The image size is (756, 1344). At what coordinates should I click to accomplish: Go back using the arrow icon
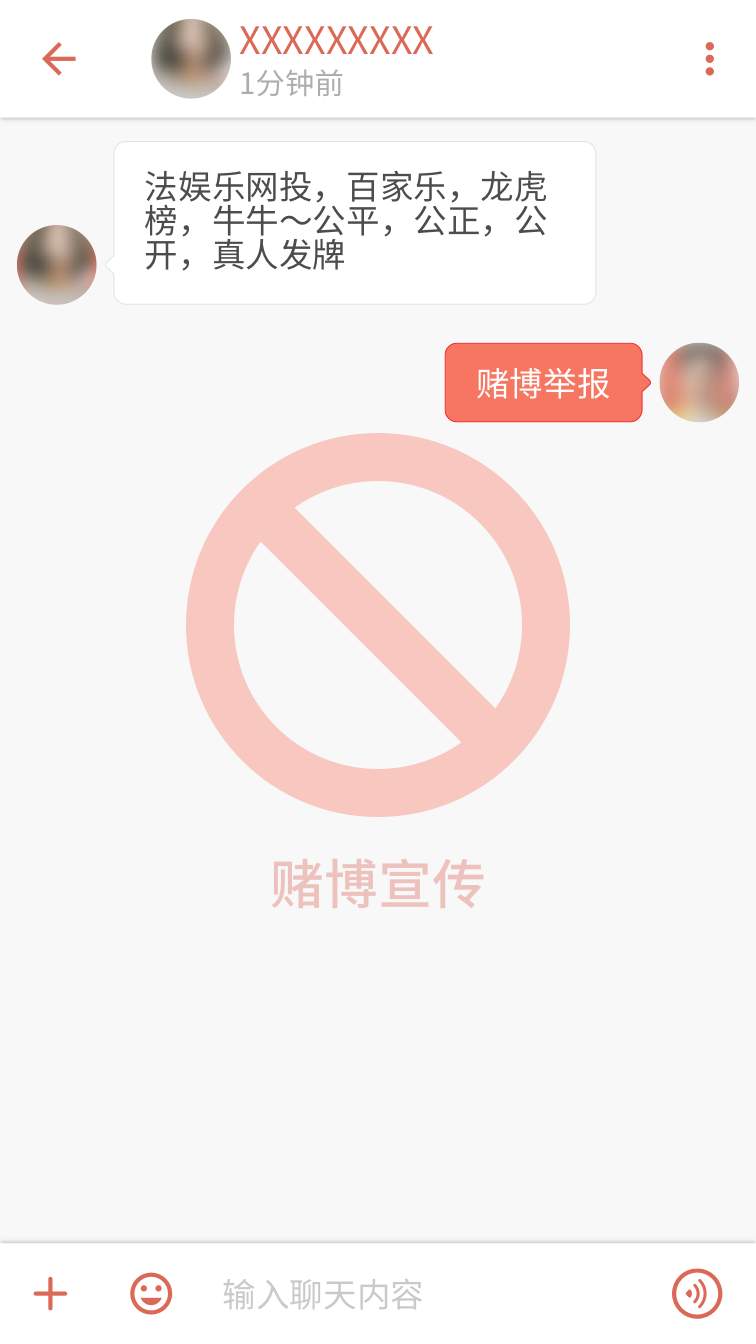click(58, 59)
